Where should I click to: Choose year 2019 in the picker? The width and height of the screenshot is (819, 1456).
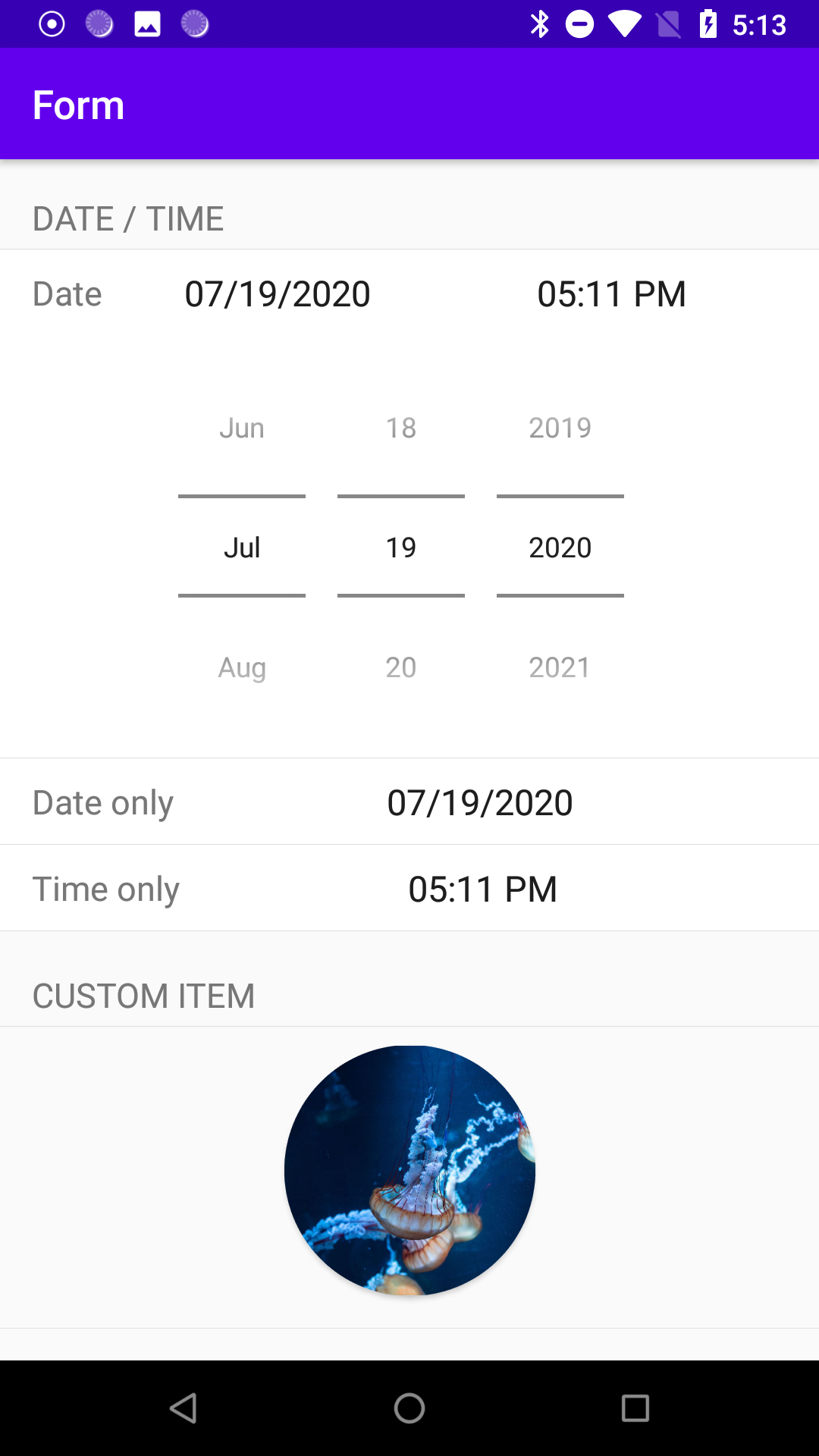click(x=560, y=428)
